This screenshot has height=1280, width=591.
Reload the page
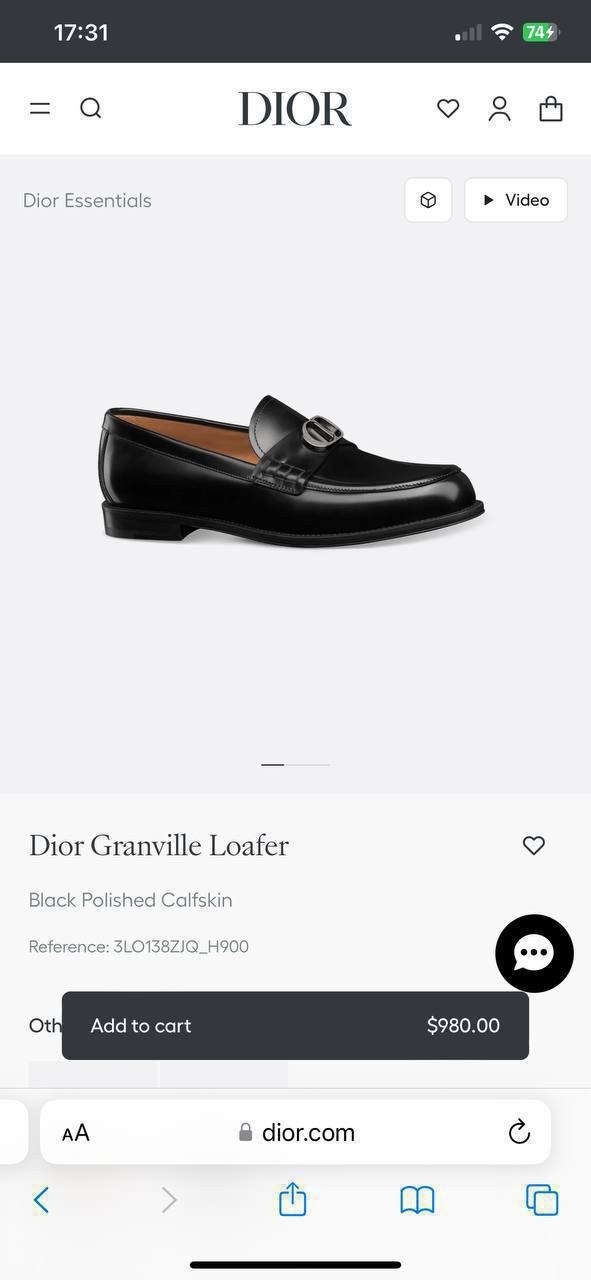point(518,1132)
